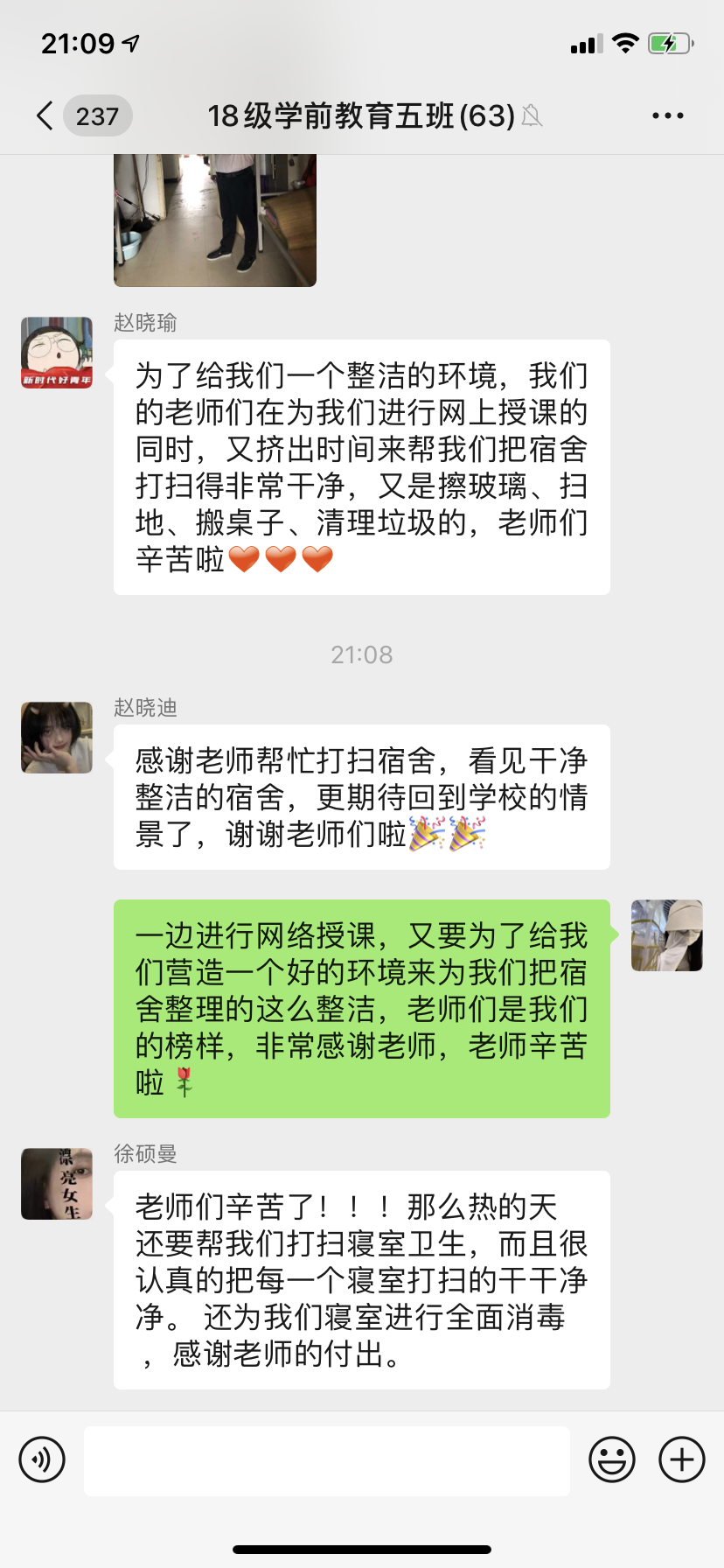The height and width of the screenshot is (1568, 724).
Task: Open group chat details overflow menu
Action: (x=667, y=115)
